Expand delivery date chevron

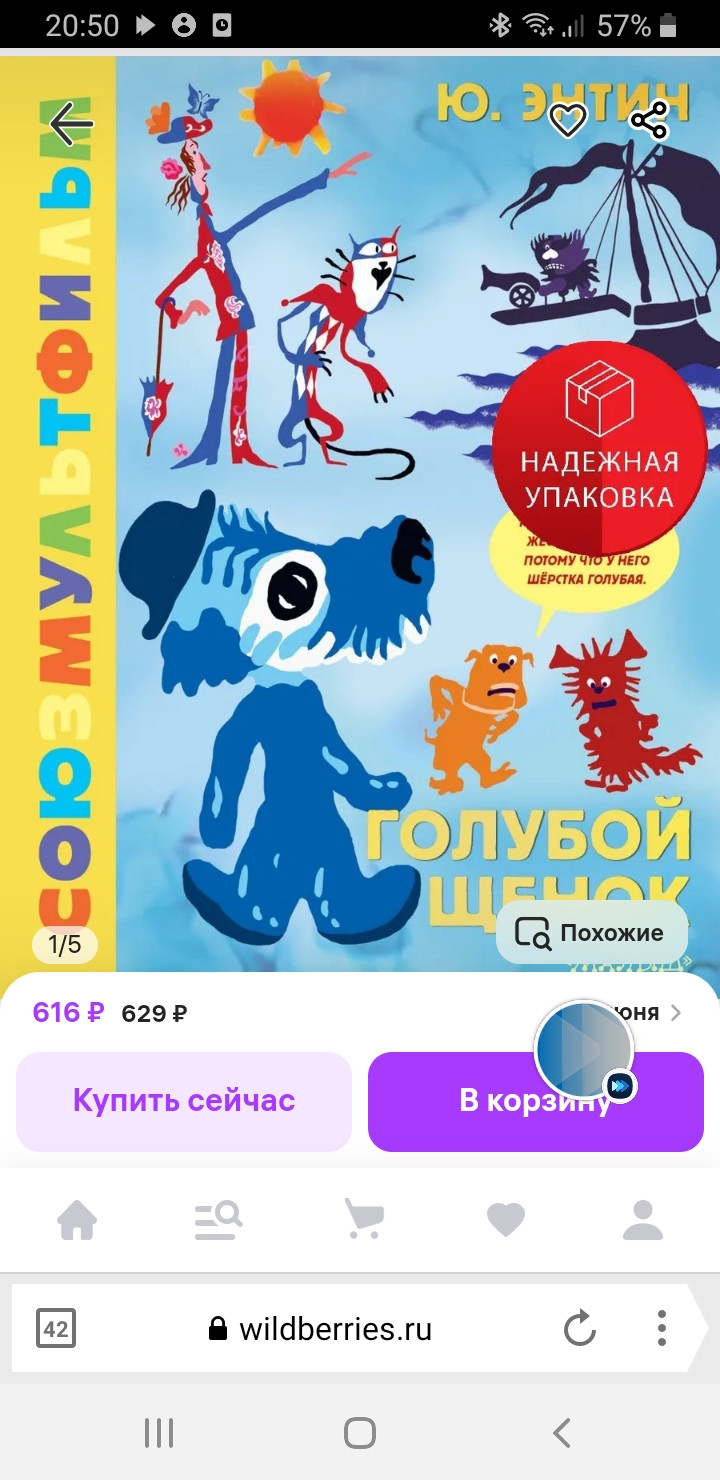click(x=676, y=1013)
